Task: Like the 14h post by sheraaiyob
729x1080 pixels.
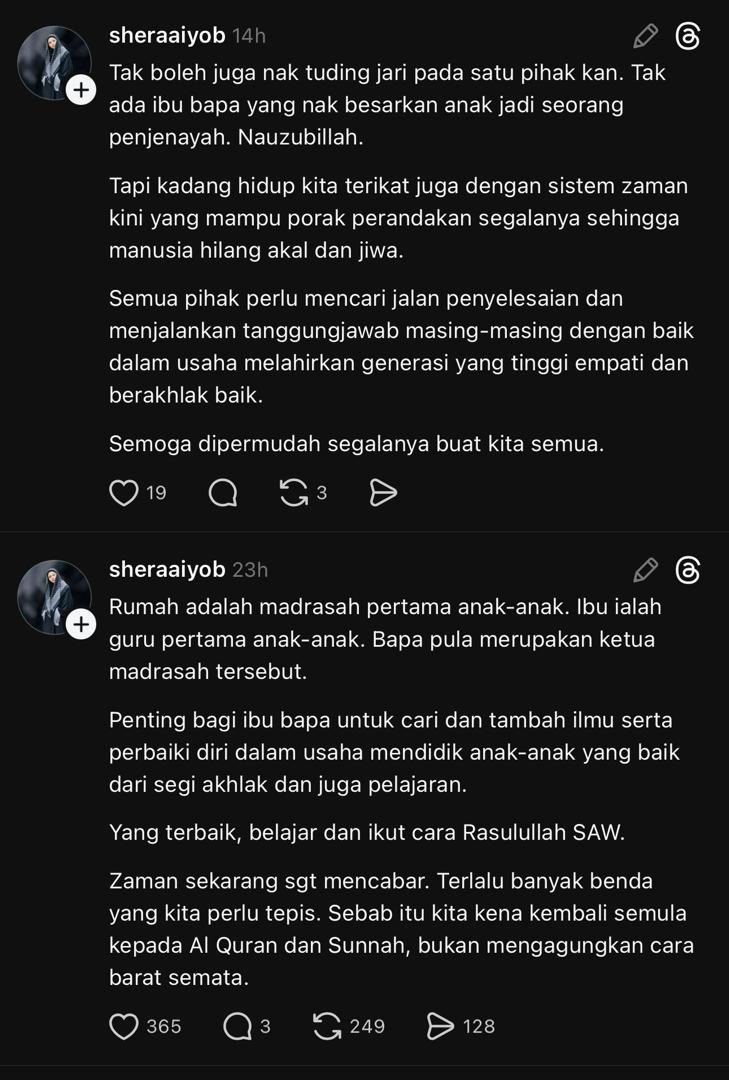Action: [124, 493]
